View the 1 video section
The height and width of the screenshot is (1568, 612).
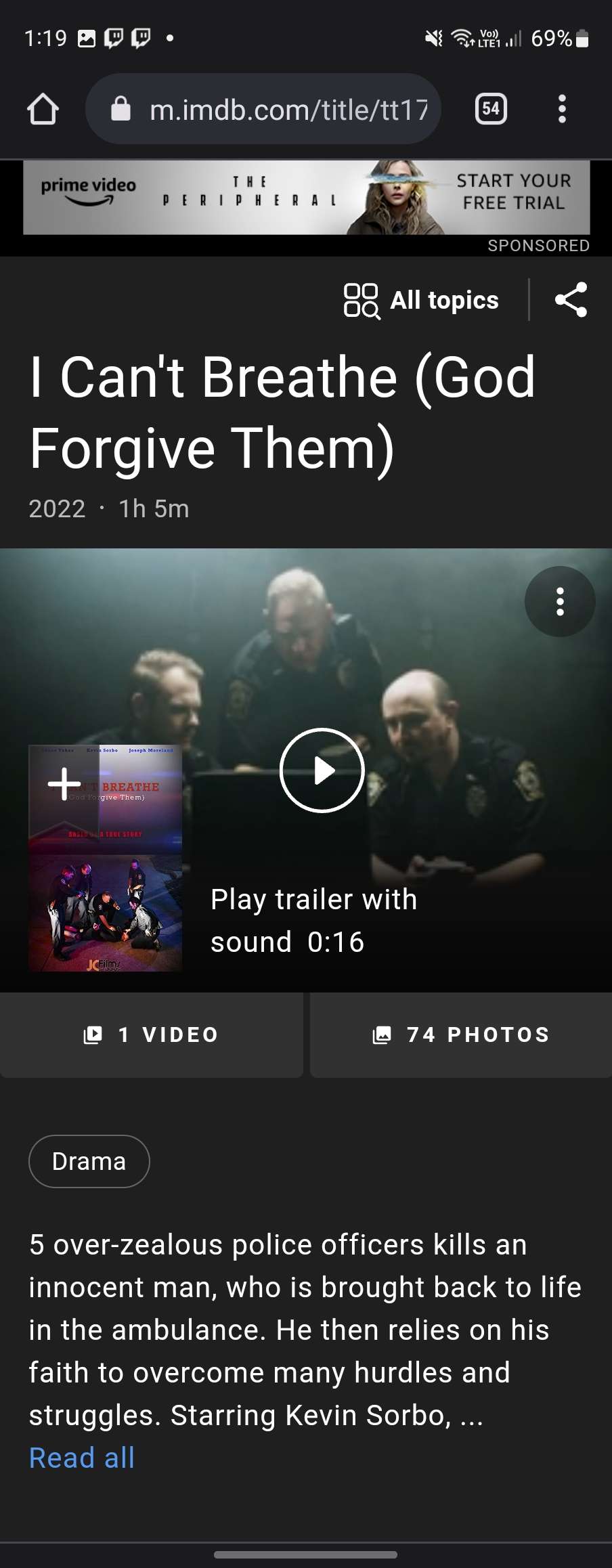pos(152,1035)
